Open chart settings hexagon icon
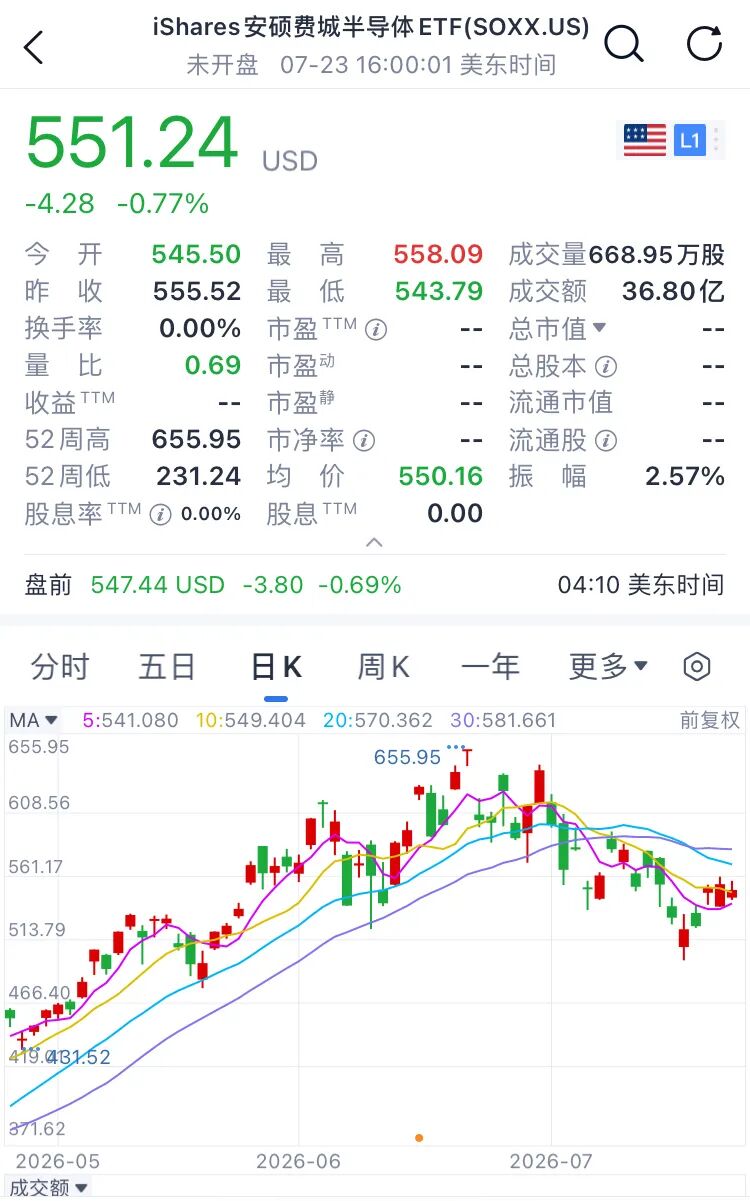 click(x=697, y=667)
